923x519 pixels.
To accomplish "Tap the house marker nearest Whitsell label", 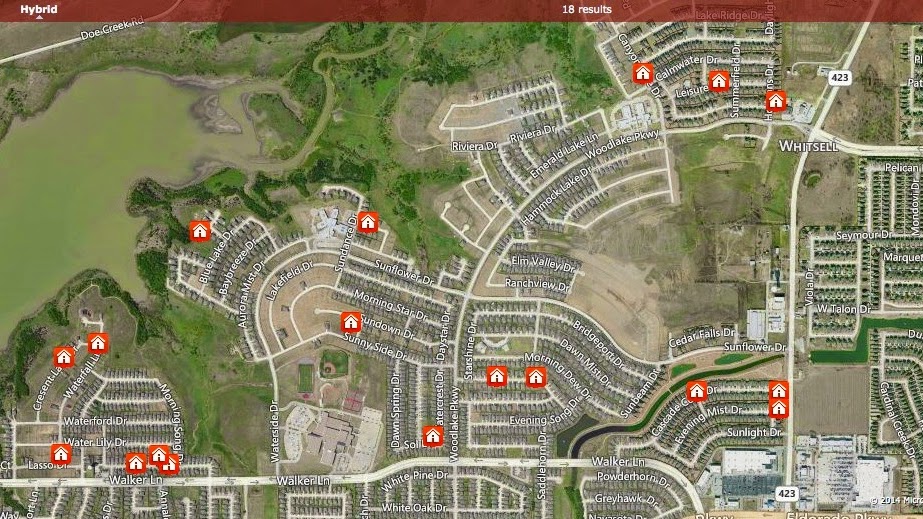I will pos(775,101).
